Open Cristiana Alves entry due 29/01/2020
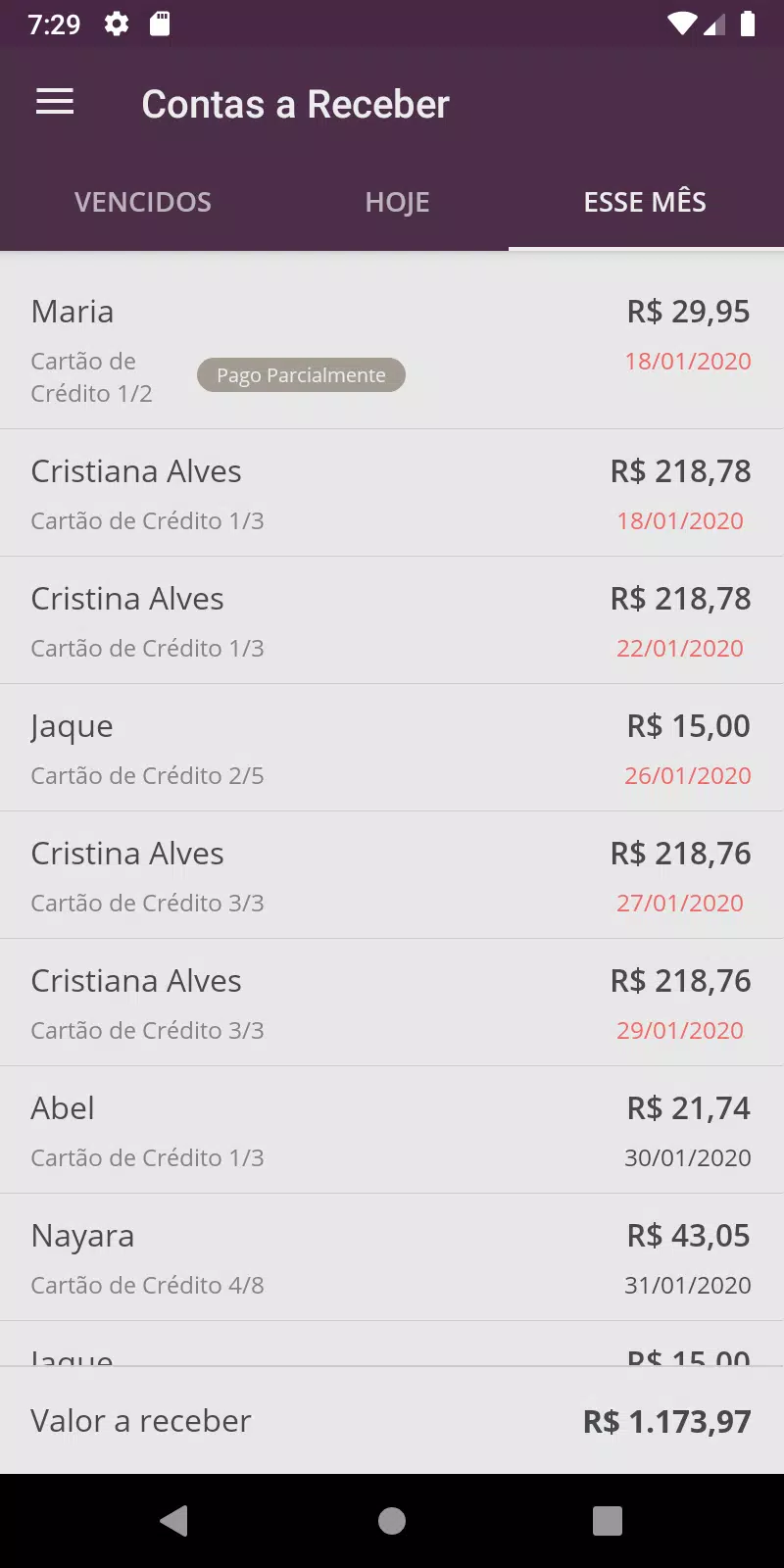 pos(392,1003)
